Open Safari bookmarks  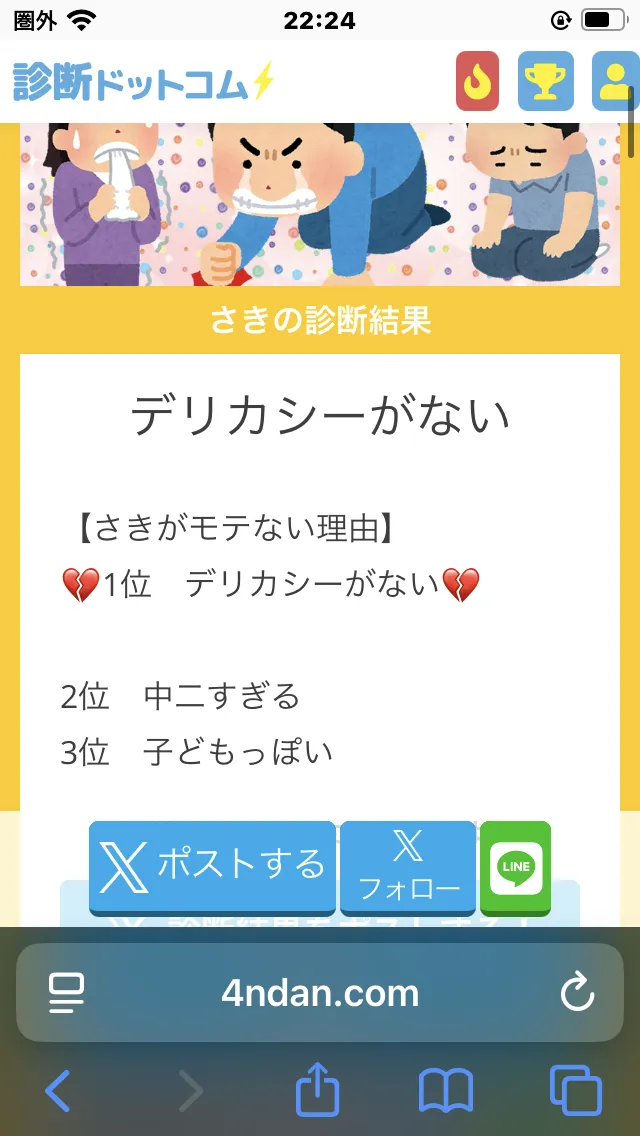coord(446,1090)
